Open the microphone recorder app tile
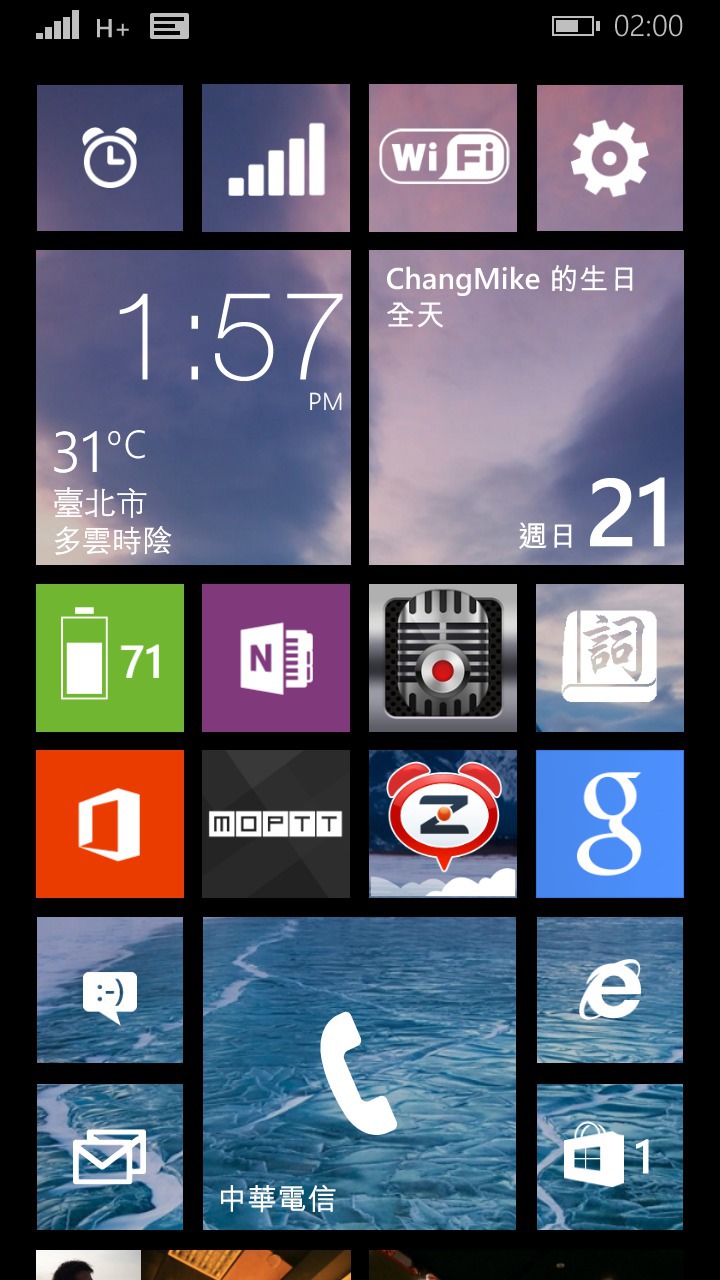 [443, 658]
